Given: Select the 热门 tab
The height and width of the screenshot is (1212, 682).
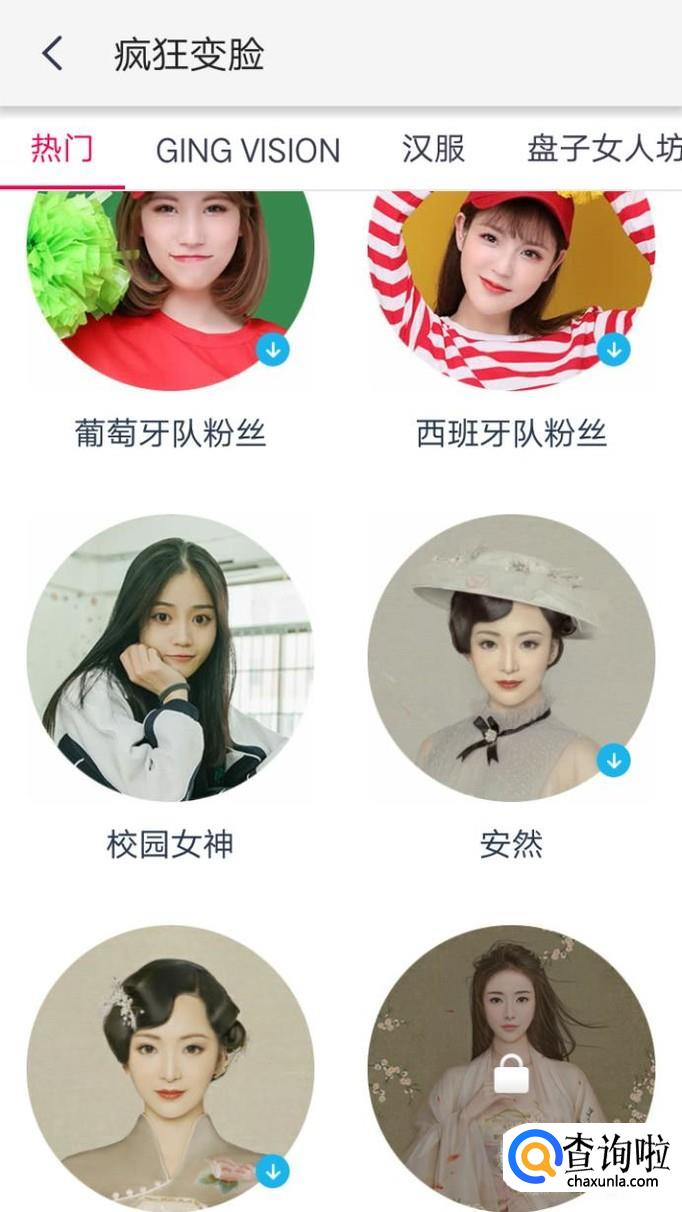Looking at the screenshot, I should point(62,150).
